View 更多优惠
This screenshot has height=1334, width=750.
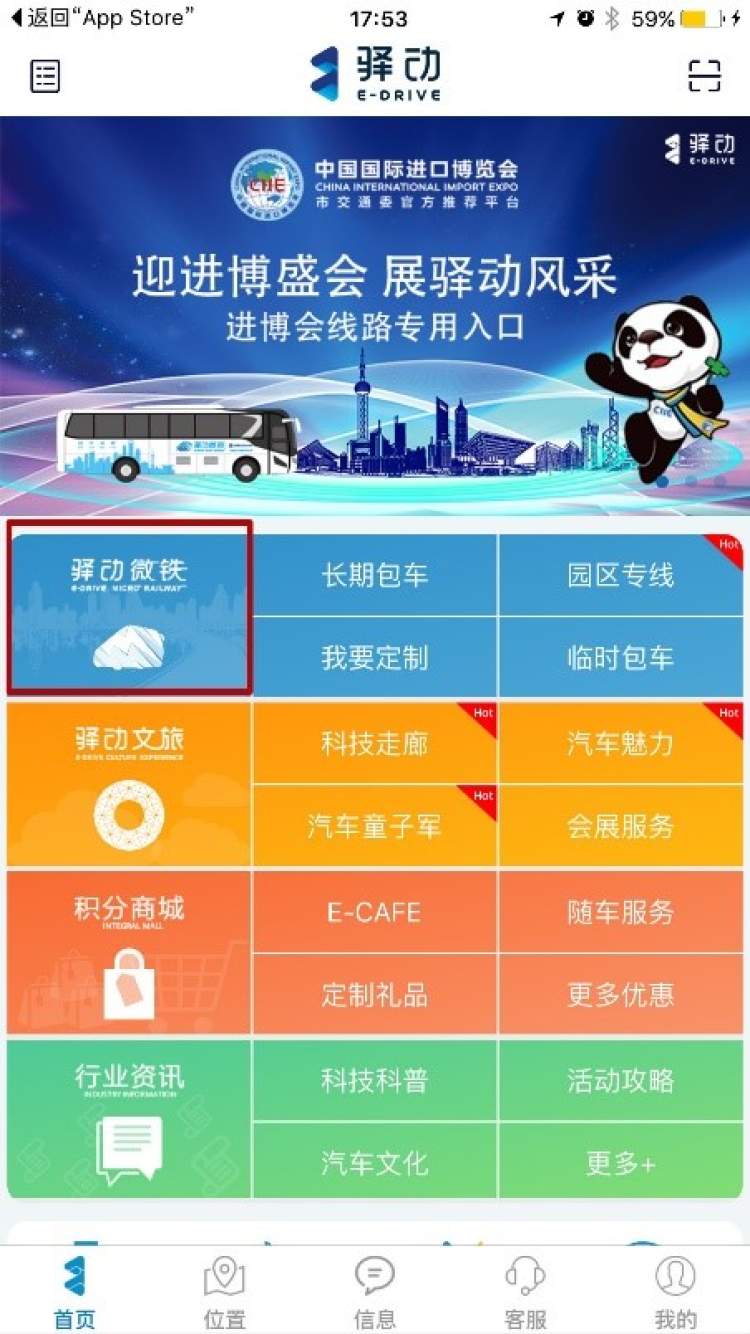(x=621, y=994)
